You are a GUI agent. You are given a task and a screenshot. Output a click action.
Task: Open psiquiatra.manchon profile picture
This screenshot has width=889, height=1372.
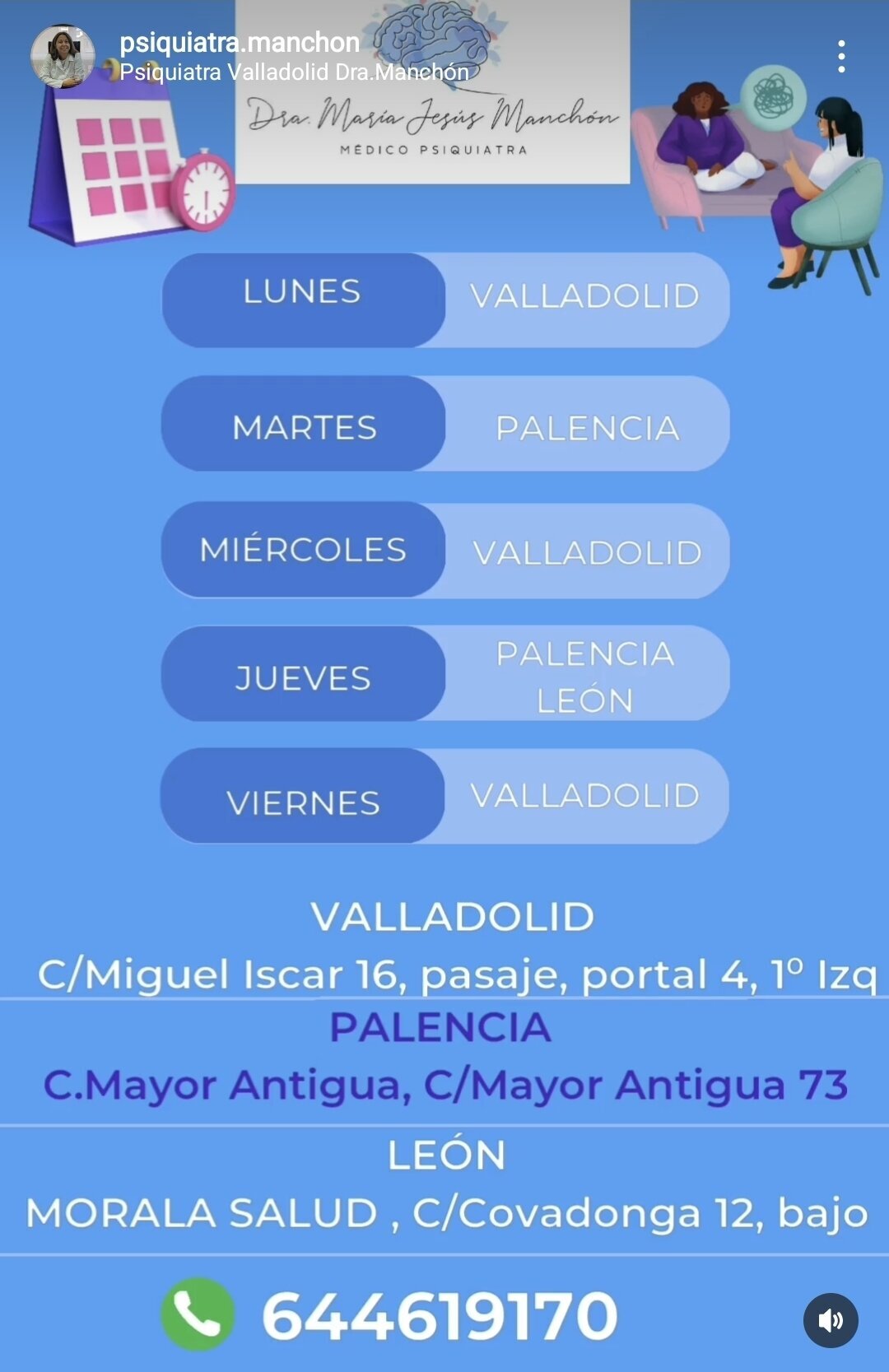[63, 56]
